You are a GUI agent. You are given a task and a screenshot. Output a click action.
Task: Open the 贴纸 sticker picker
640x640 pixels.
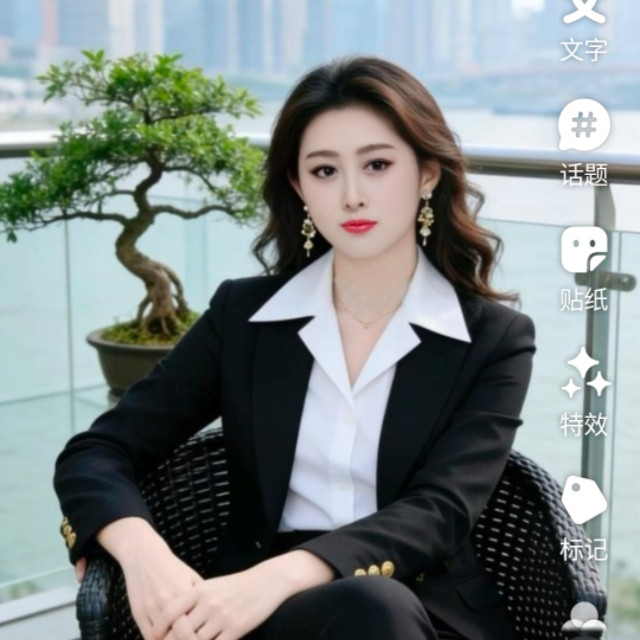click(x=584, y=269)
